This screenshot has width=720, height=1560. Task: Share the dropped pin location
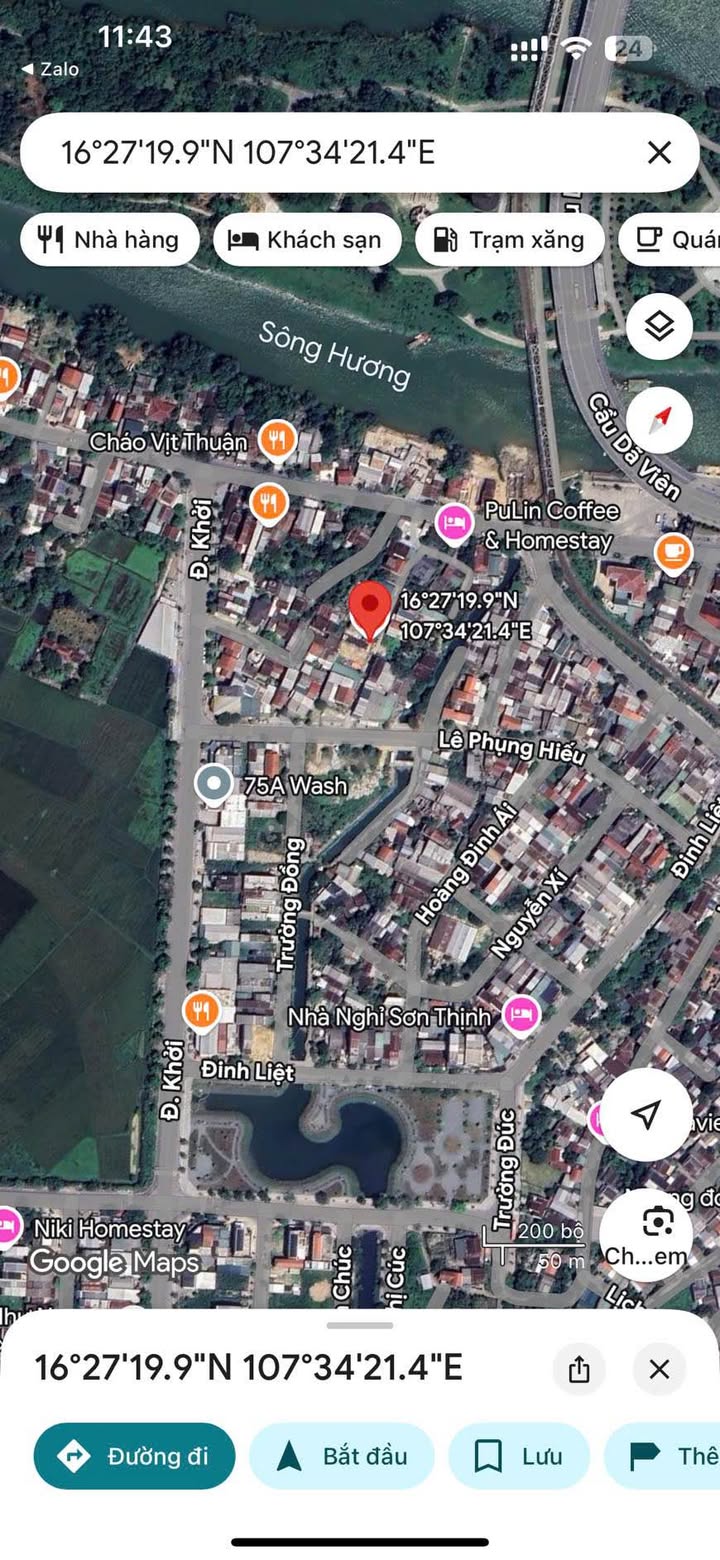pos(579,1369)
